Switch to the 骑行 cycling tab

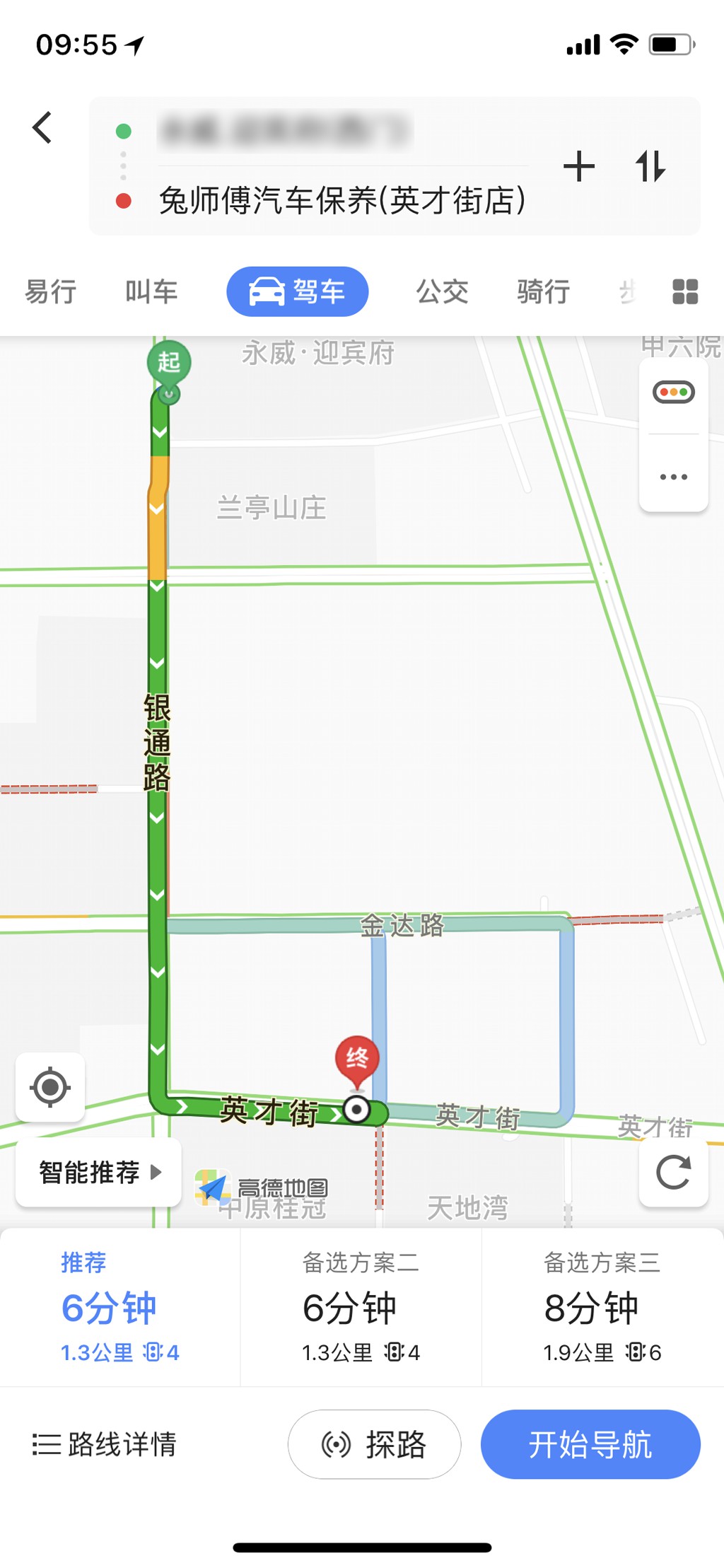543,291
